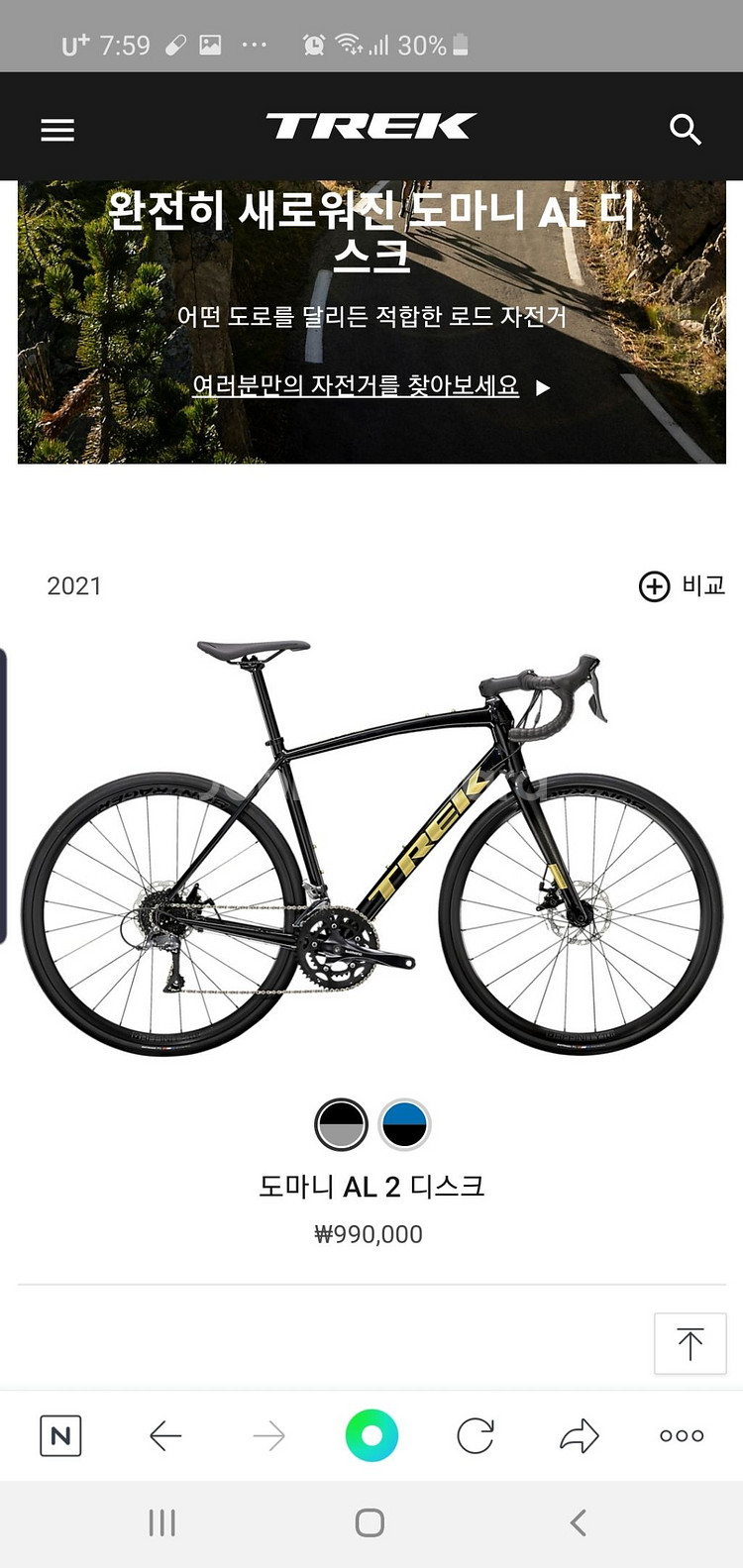The height and width of the screenshot is (1568, 743).
Task: Tap the green circle browser button
Action: tap(371, 1435)
